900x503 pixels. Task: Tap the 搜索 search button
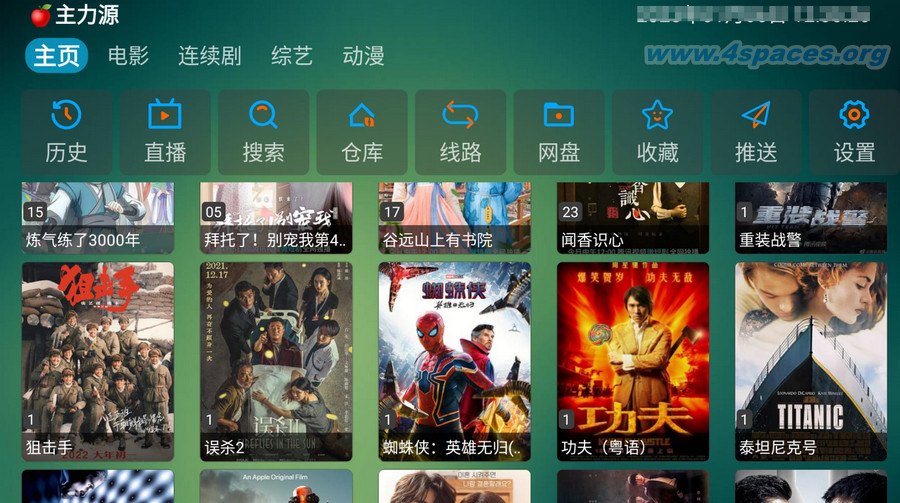click(x=263, y=132)
